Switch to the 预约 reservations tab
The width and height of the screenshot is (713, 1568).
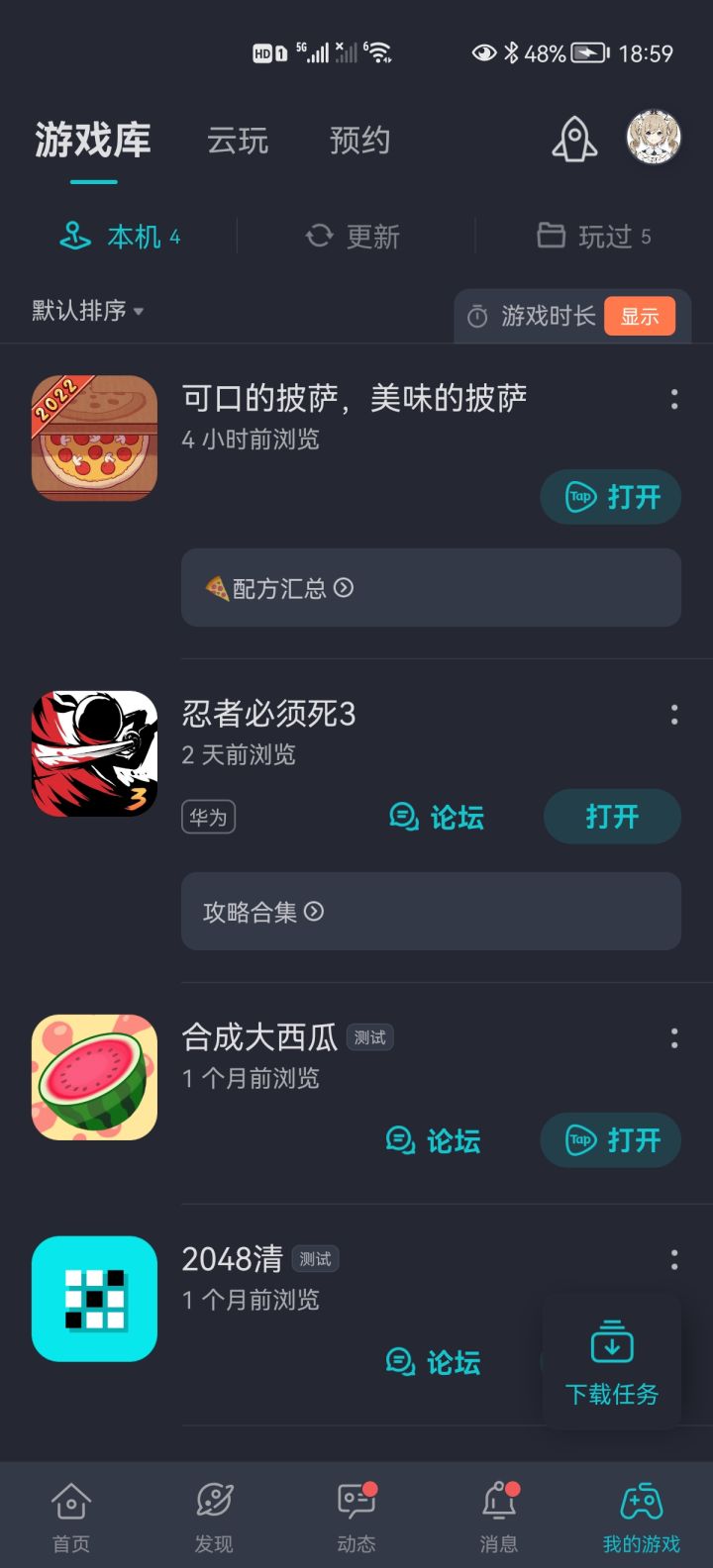(x=358, y=140)
